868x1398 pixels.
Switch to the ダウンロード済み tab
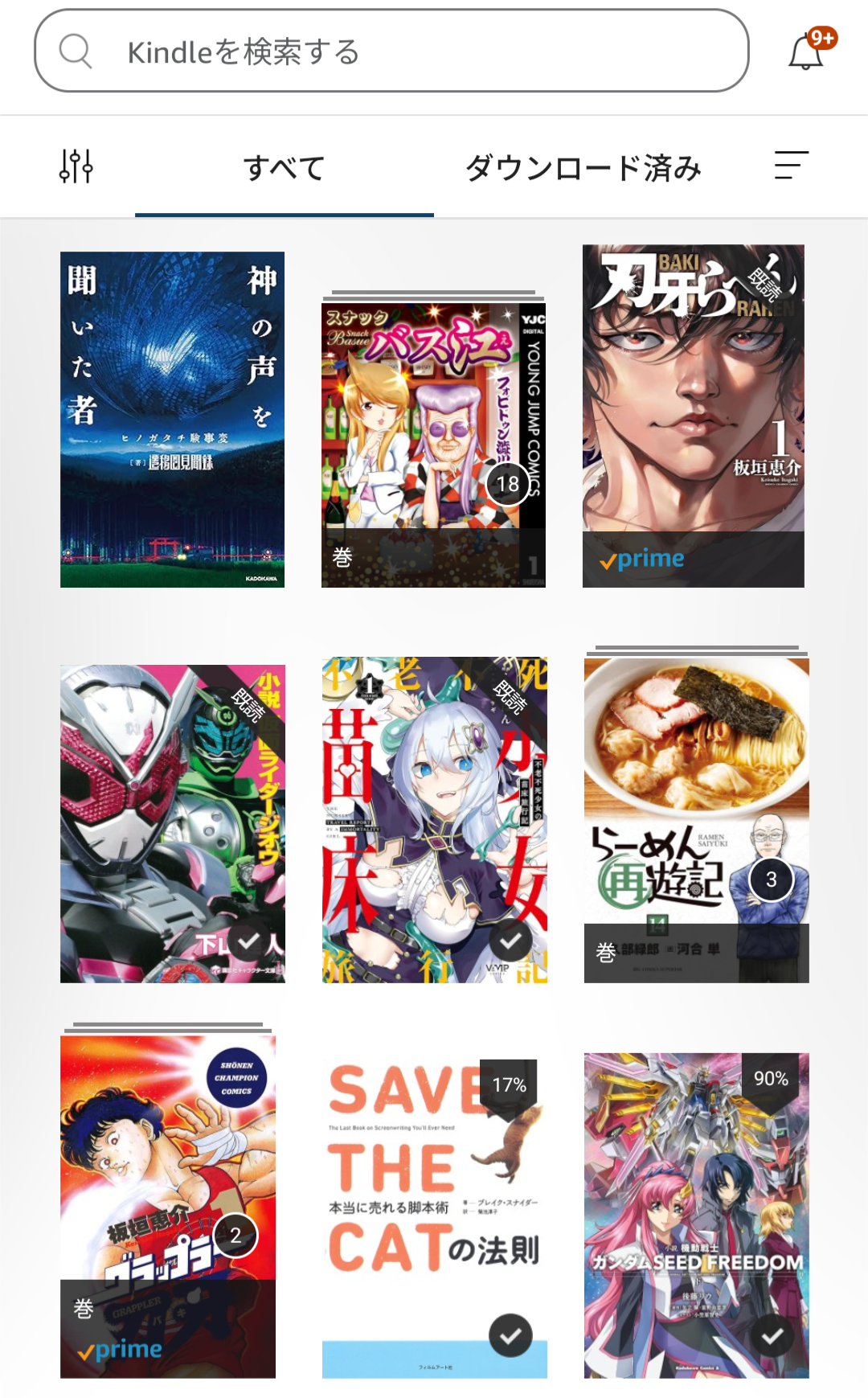click(x=583, y=168)
